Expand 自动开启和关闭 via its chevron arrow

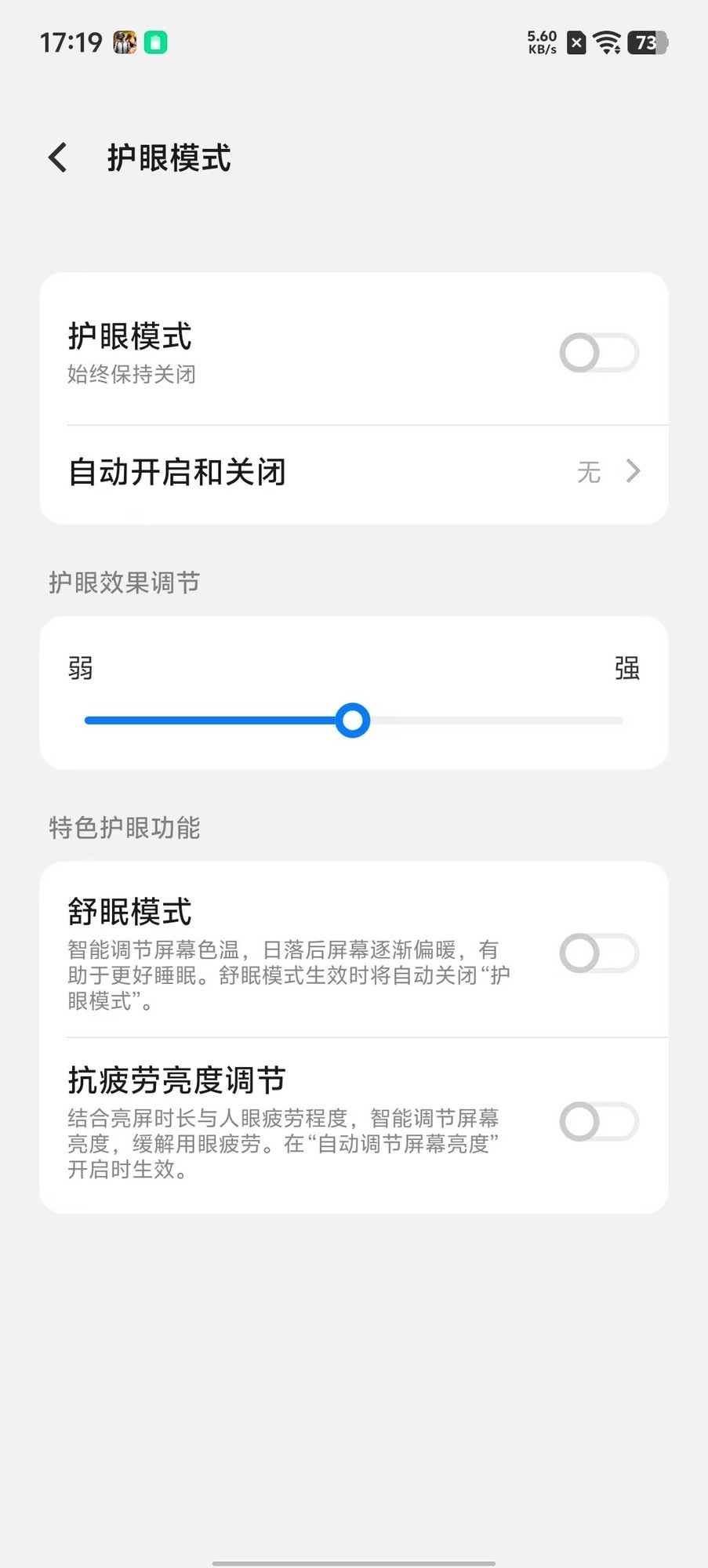pyautogui.click(x=634, y=472)
